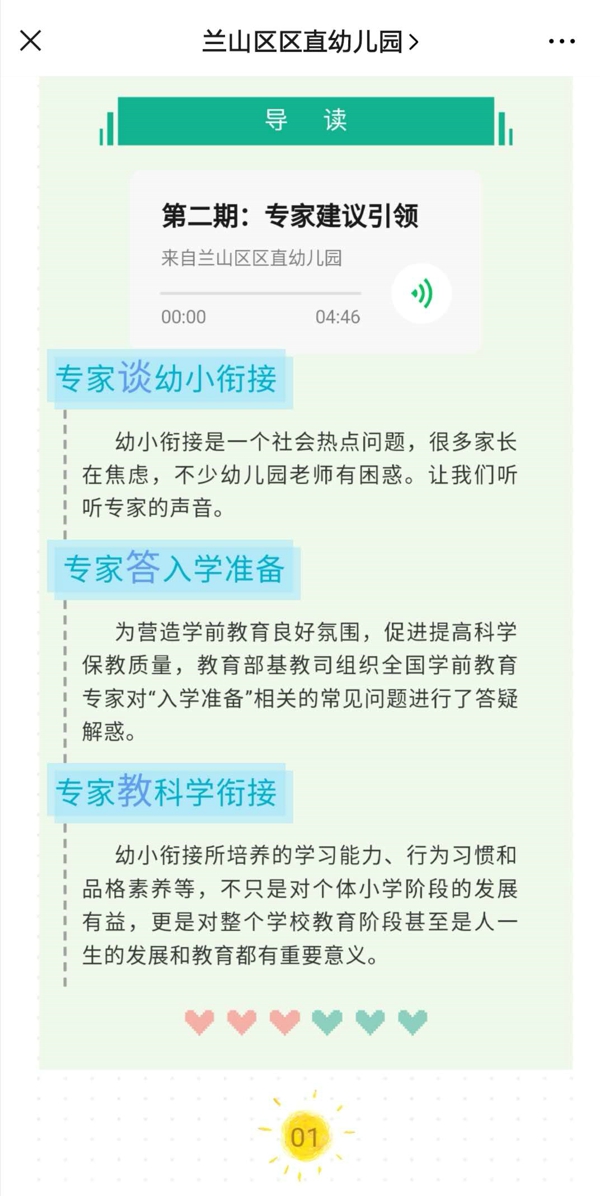Seek within the audio progress bar
The width and height of the screenshot is (600, 1196).
coord(260,293)
